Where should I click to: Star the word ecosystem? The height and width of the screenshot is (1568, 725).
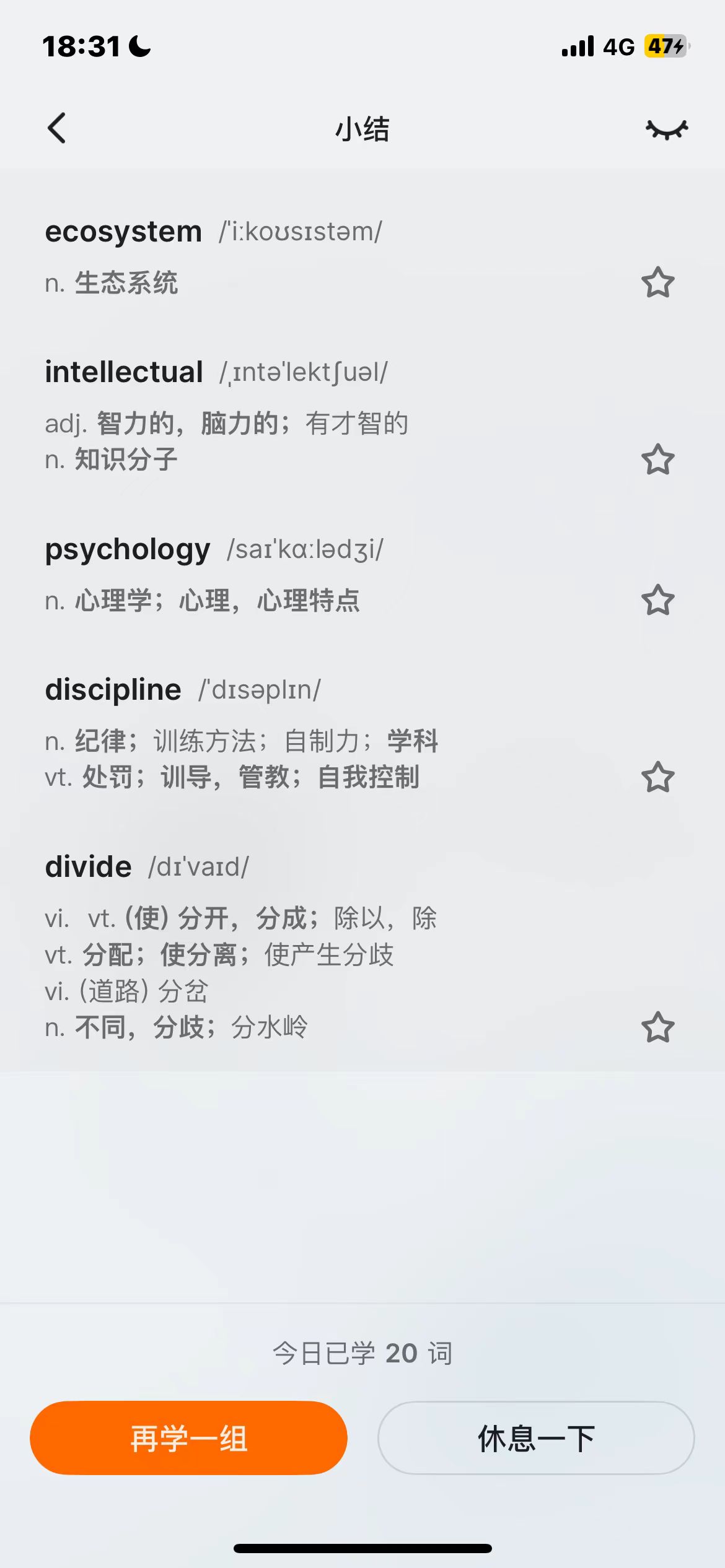(x=657, y=282)
